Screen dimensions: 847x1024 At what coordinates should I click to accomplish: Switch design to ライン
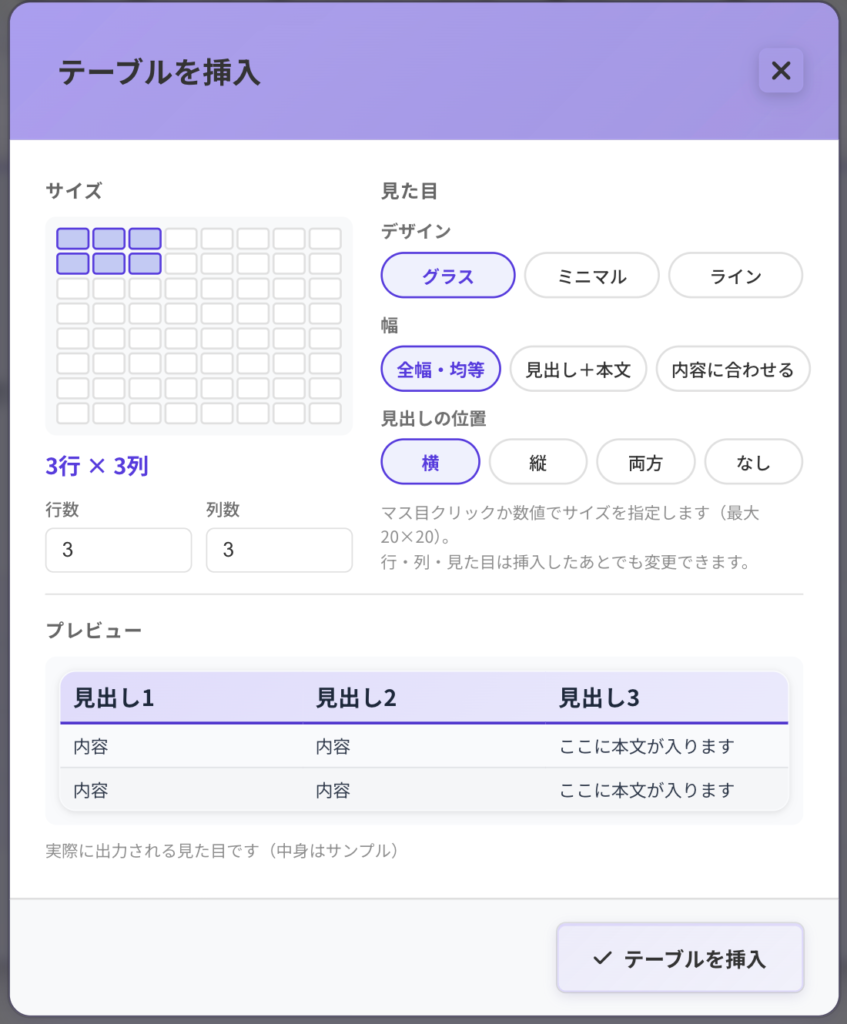pos(735,276)
